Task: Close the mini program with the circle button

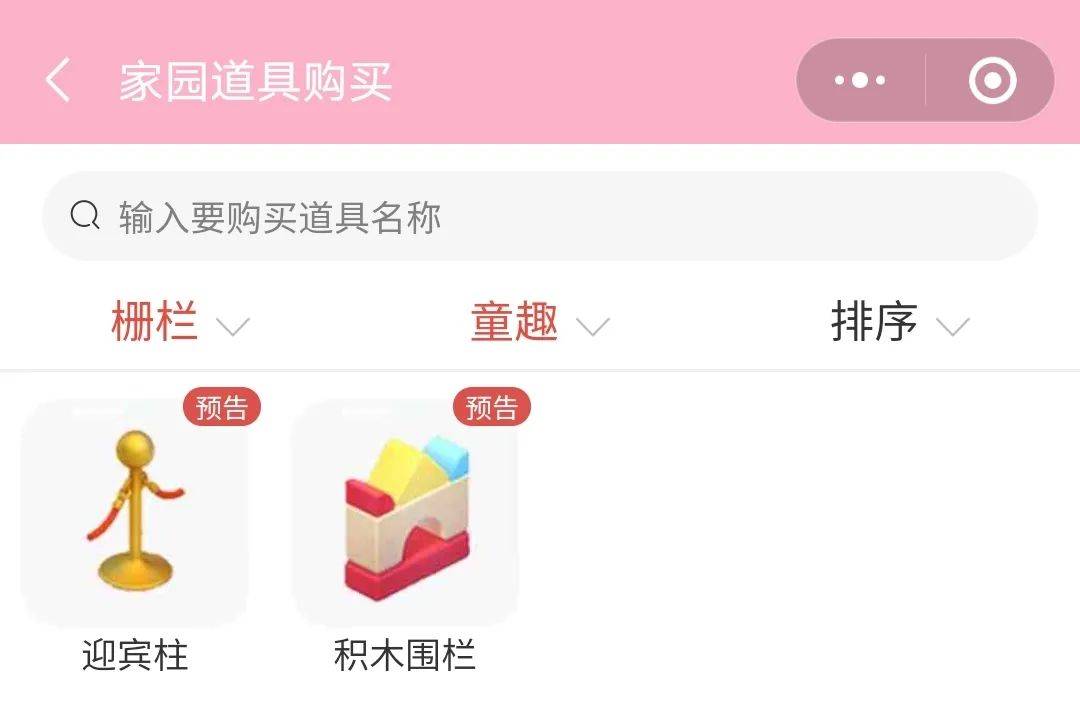Action: [992, 81]
